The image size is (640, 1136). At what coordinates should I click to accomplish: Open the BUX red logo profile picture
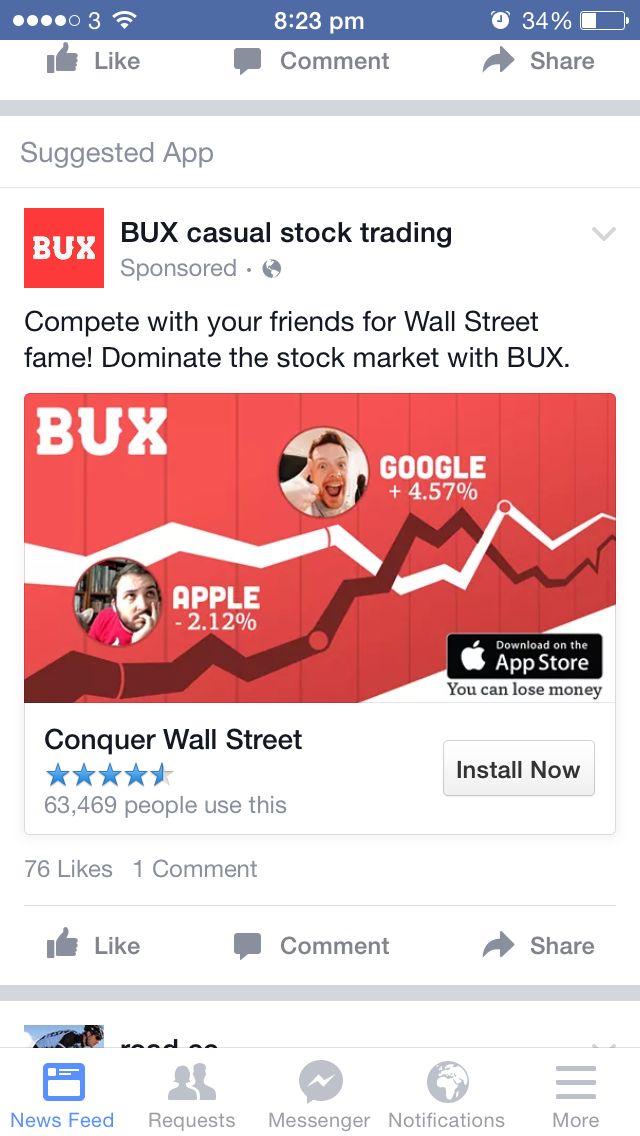click(64, 248)
